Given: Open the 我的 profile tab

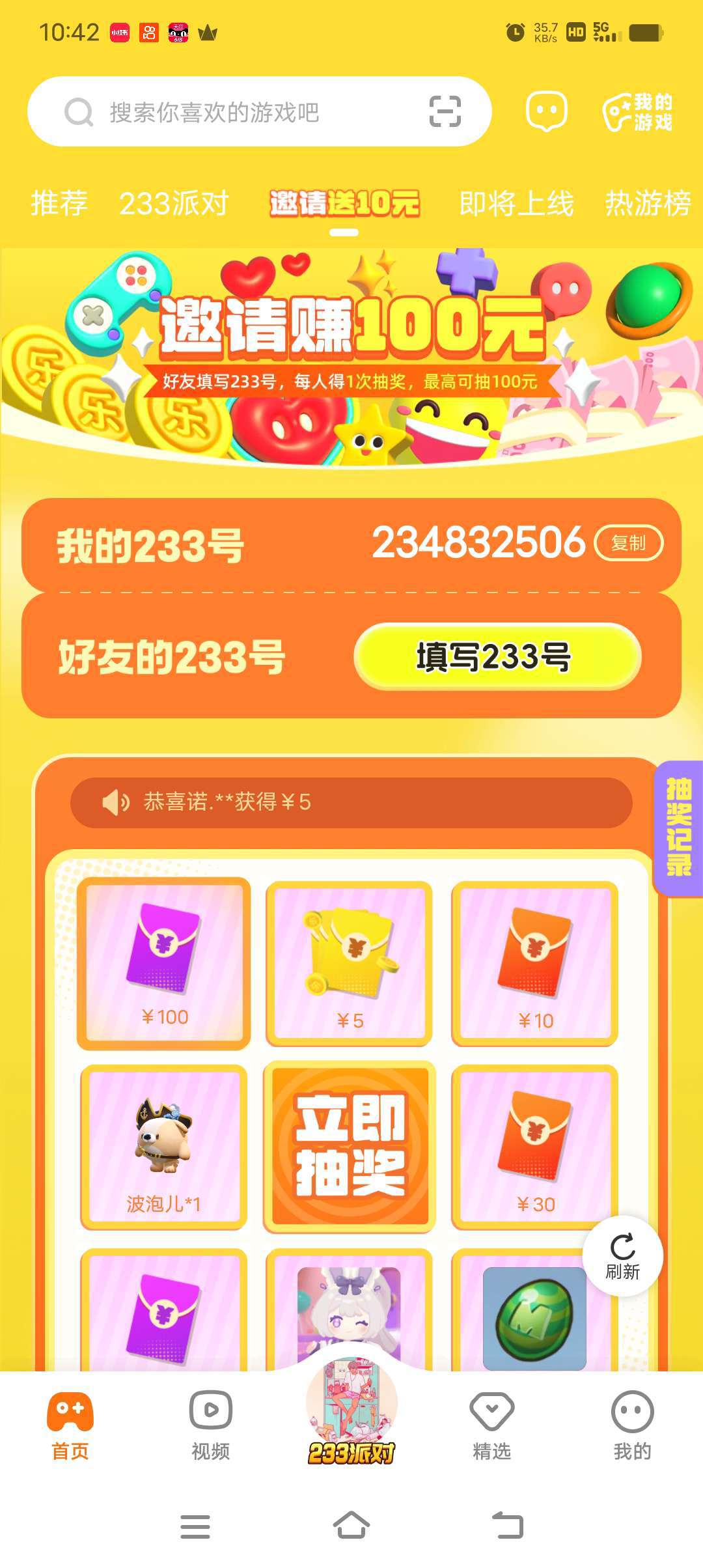Looking at the screenshot, I should pos(632,1425).
